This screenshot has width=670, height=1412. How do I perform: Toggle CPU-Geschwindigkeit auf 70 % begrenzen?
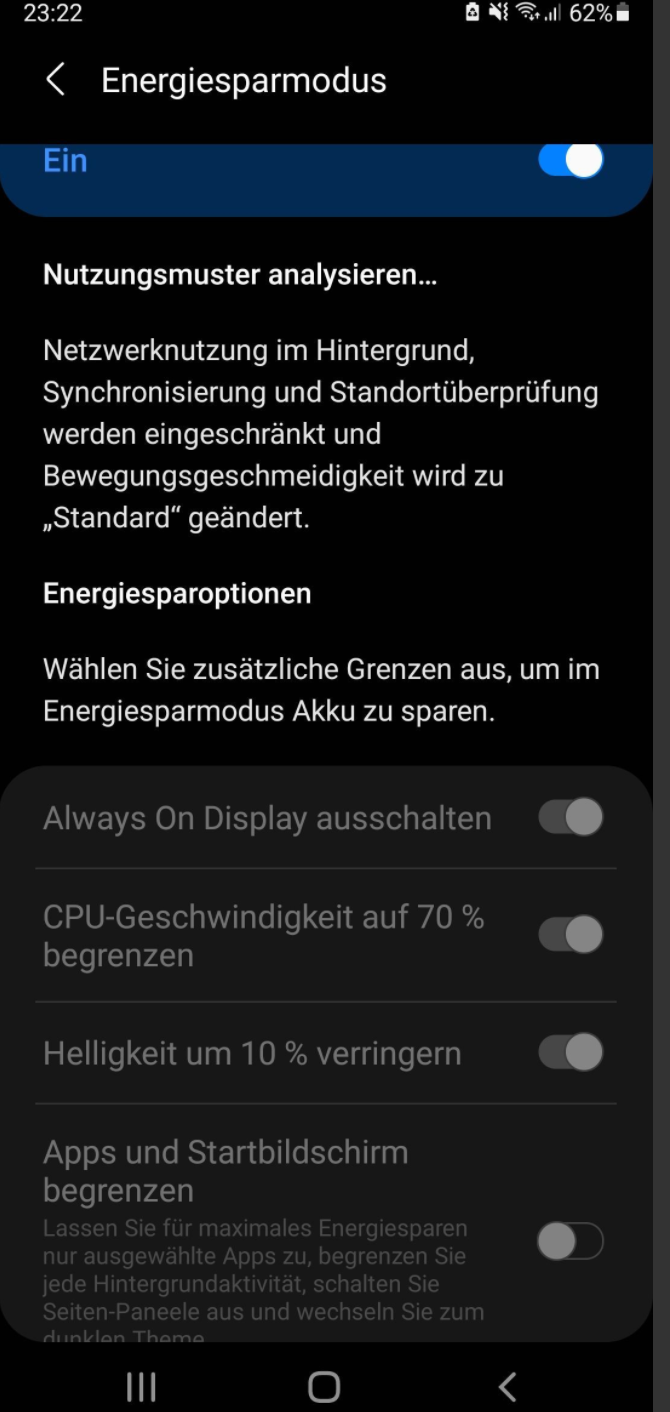[570, 935]
